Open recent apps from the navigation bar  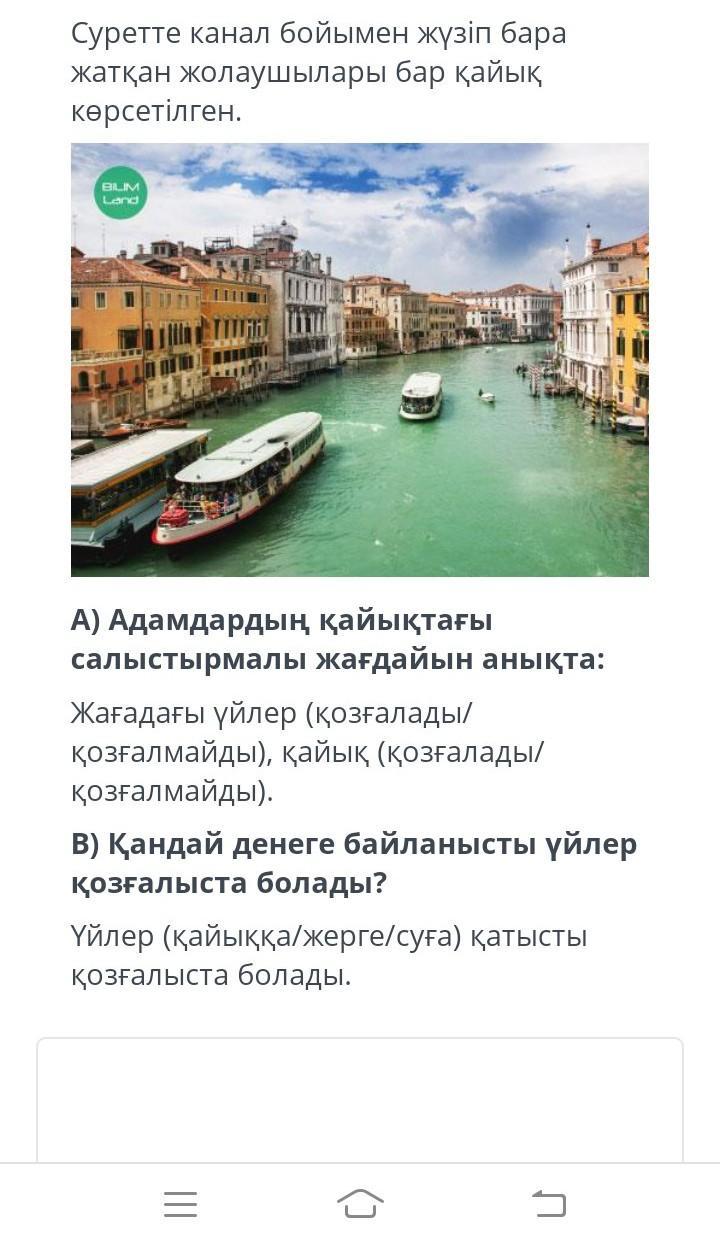[180, 1204]
